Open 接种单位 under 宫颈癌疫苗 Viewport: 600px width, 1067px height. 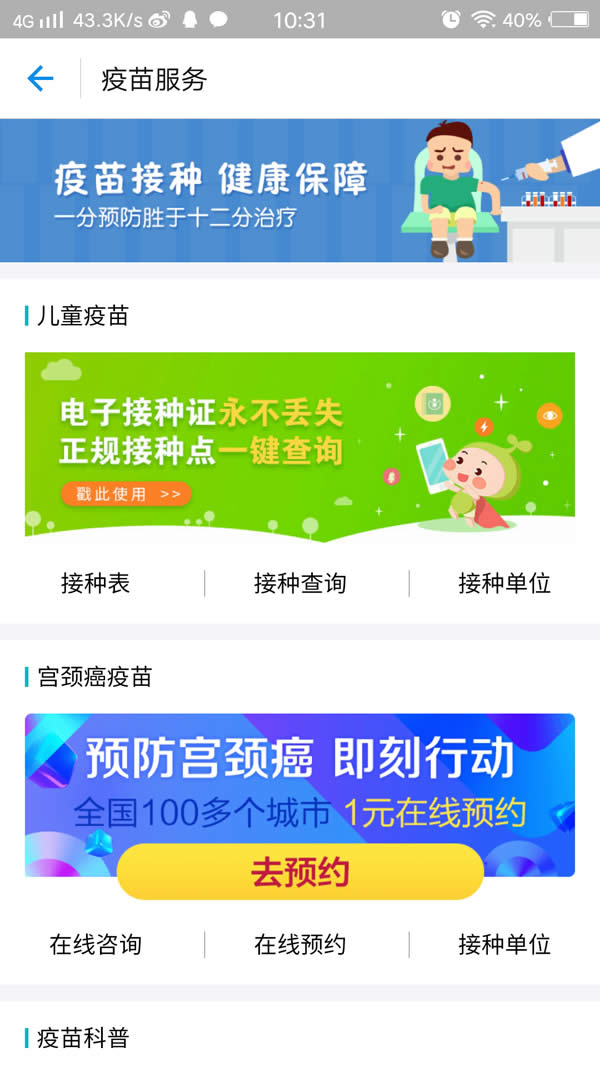pos(504,944)
